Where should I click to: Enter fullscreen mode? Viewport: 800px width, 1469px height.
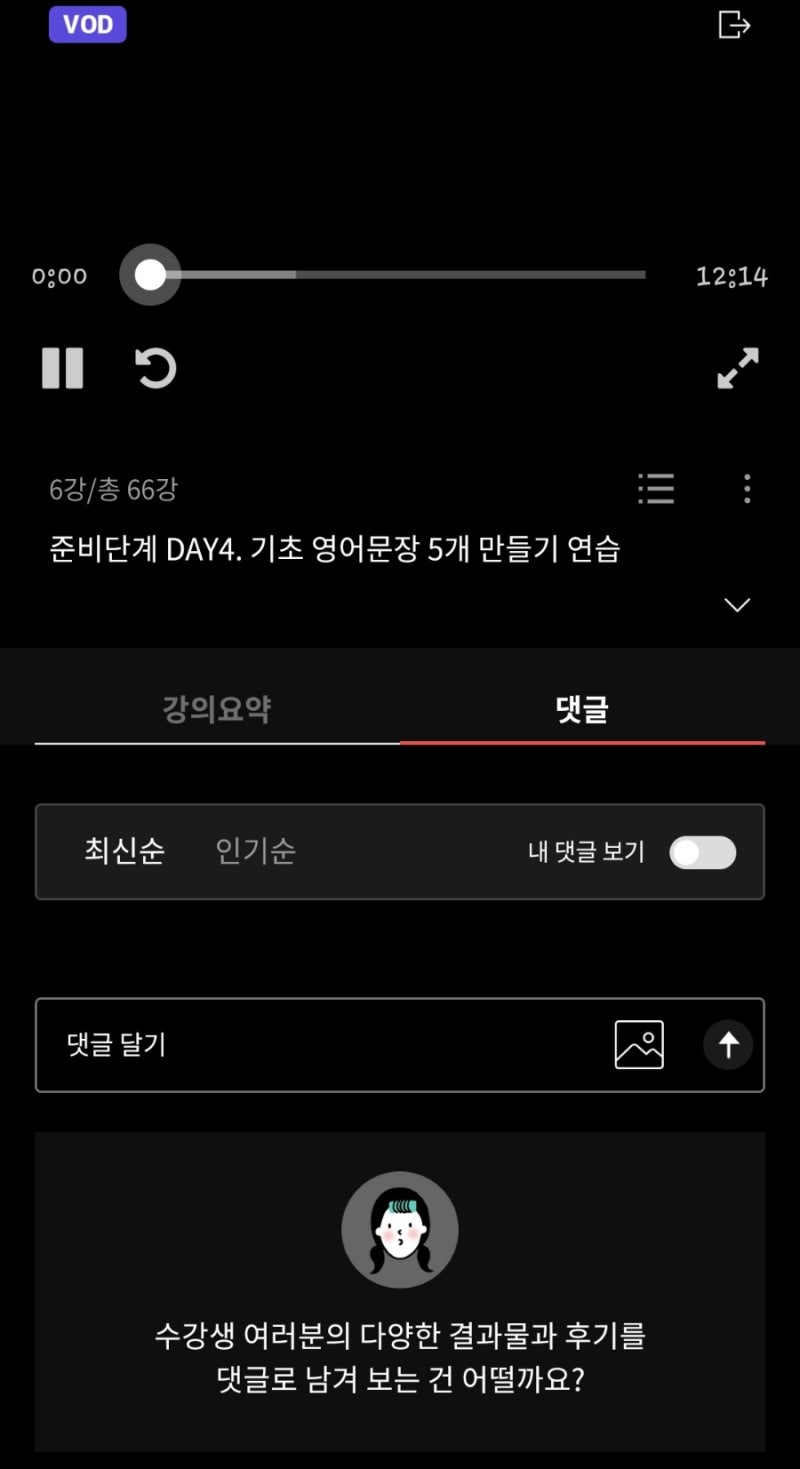(738, 368)
